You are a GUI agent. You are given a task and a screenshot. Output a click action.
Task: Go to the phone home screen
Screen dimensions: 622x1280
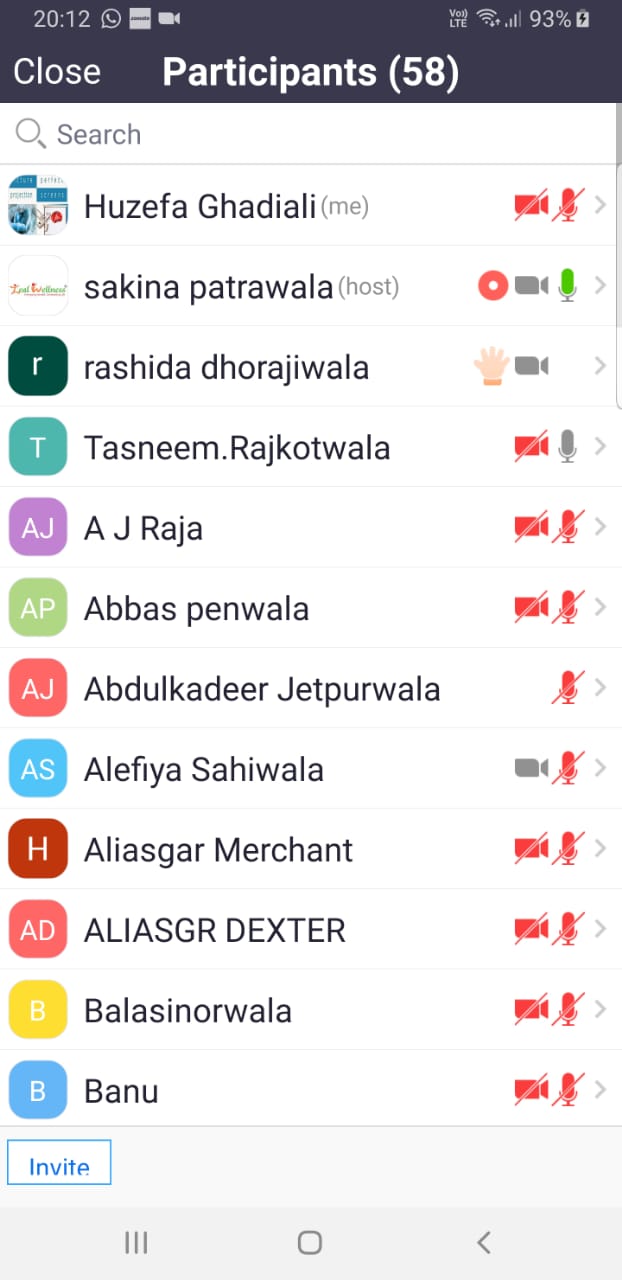pos(310,1243)
